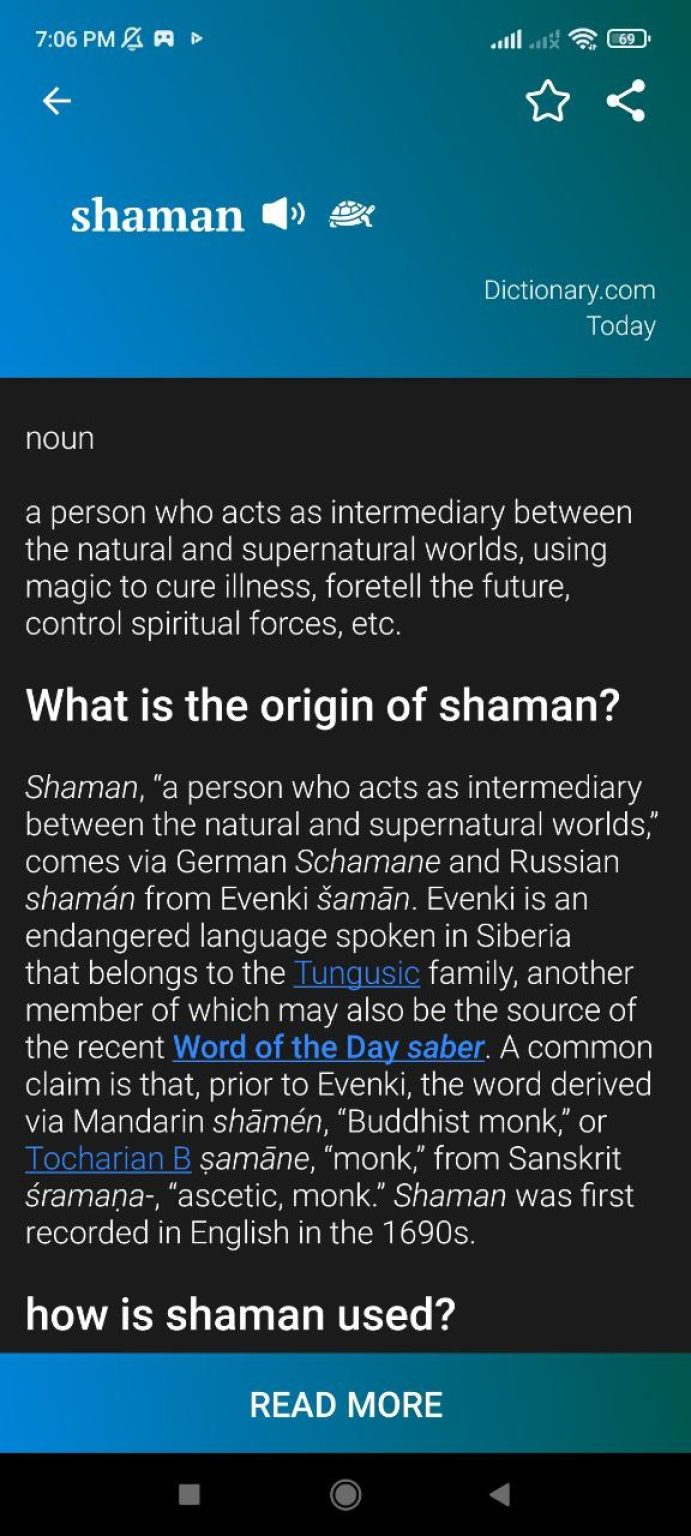Open the Word of the Day saber link
691x1536 pixels.
point(329,1047)
